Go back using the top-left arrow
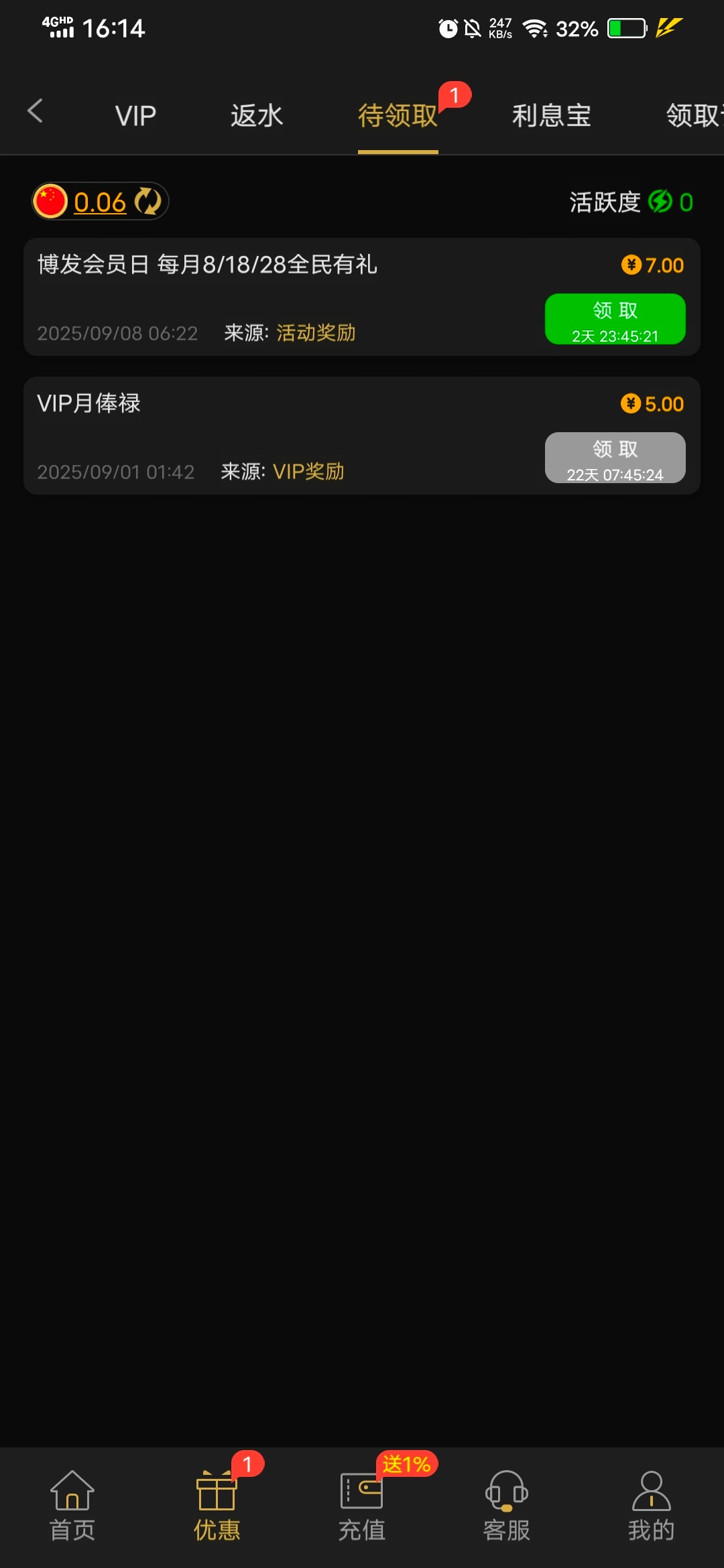Viewport: 724px width, 1568px height. [x=35, y=111]
